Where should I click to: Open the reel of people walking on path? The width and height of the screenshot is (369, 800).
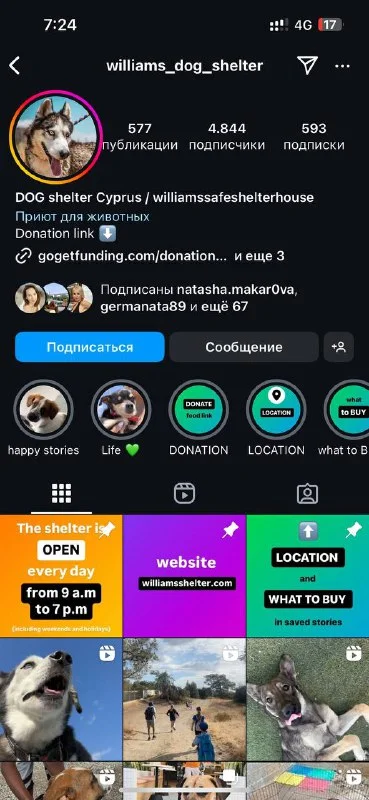pos(184,699)
